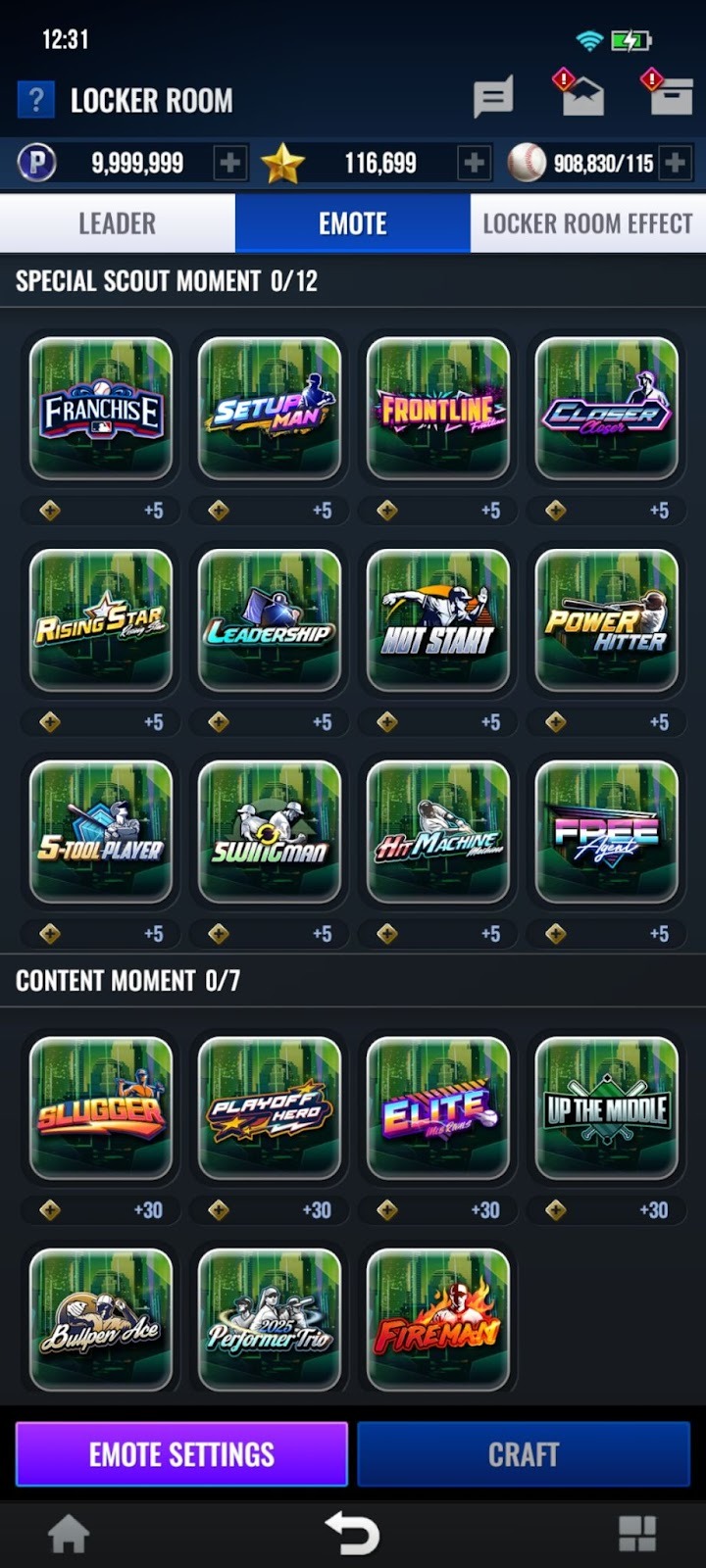Image resolution: width=706 pixels, height=1568 pixels.
Task: Add more P points with plus button
Action: (230, 163)
